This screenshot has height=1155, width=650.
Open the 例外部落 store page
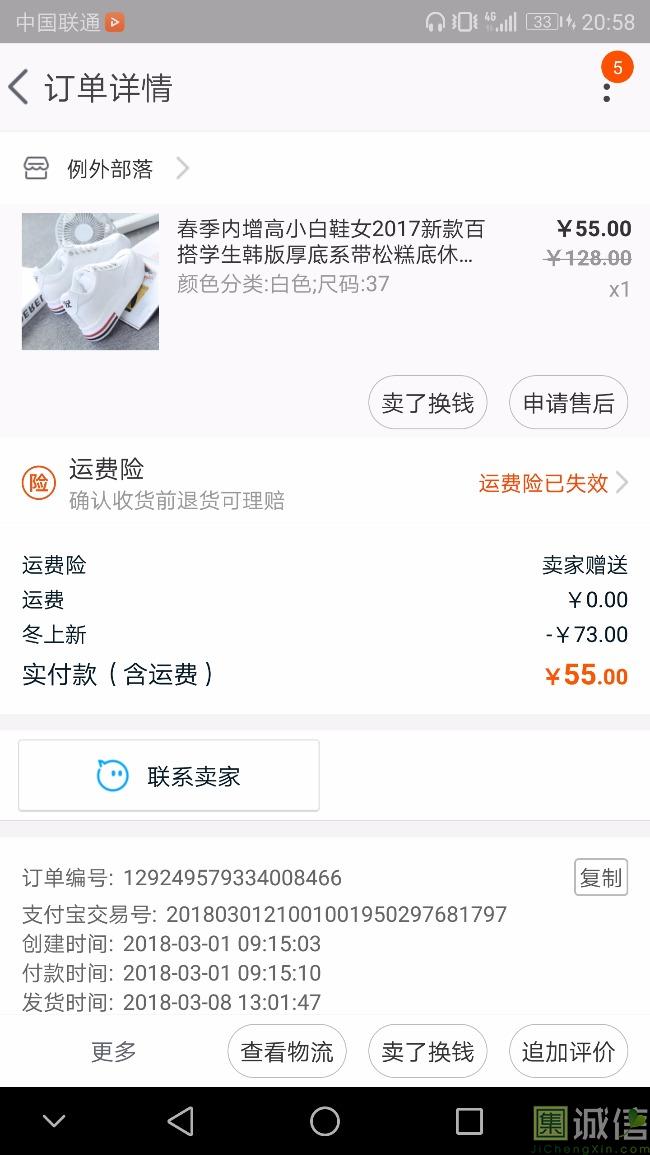tap(110, 169)
